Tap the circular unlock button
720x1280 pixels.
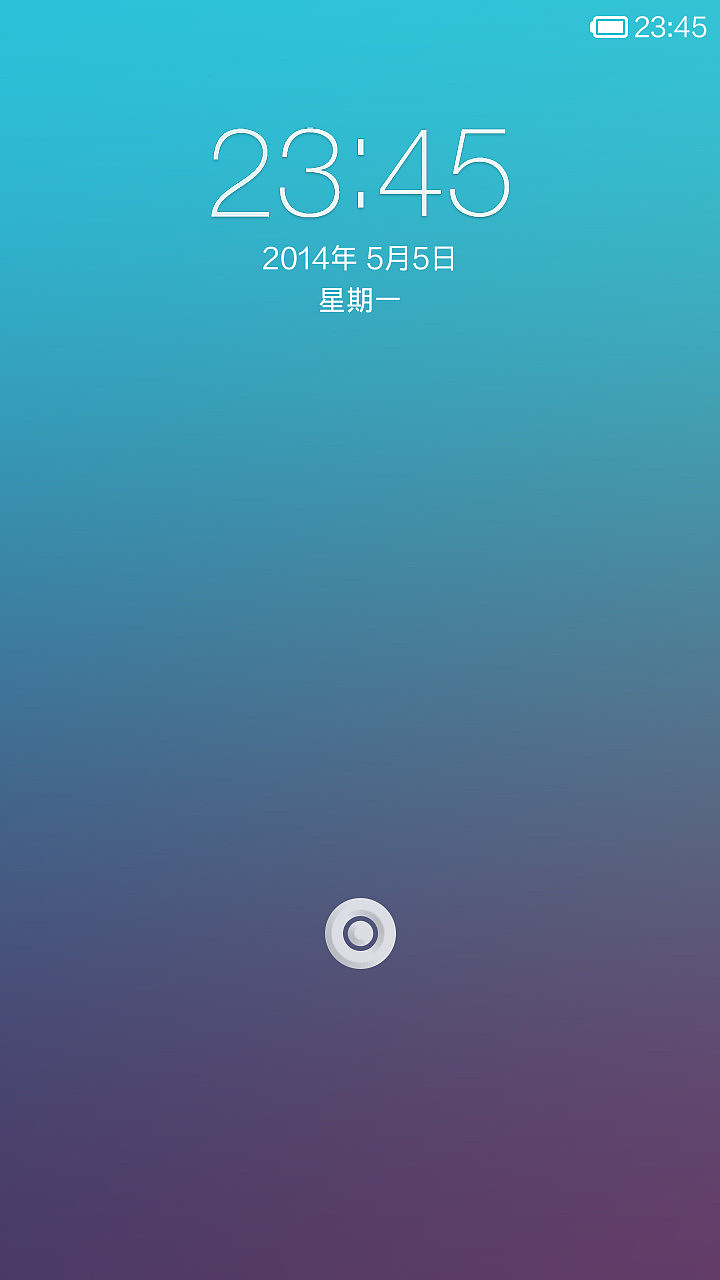(x=360, y=933)
